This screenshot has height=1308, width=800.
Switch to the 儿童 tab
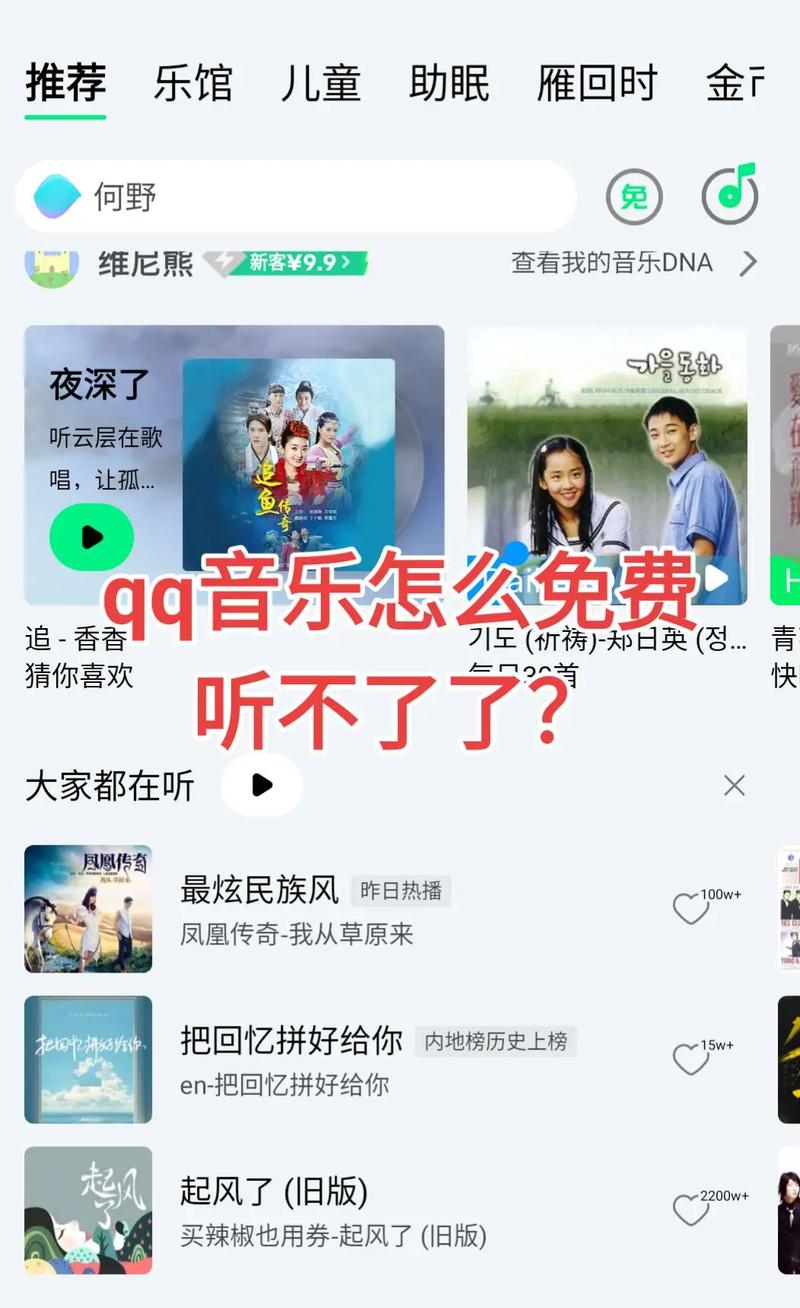pos(320,83)
